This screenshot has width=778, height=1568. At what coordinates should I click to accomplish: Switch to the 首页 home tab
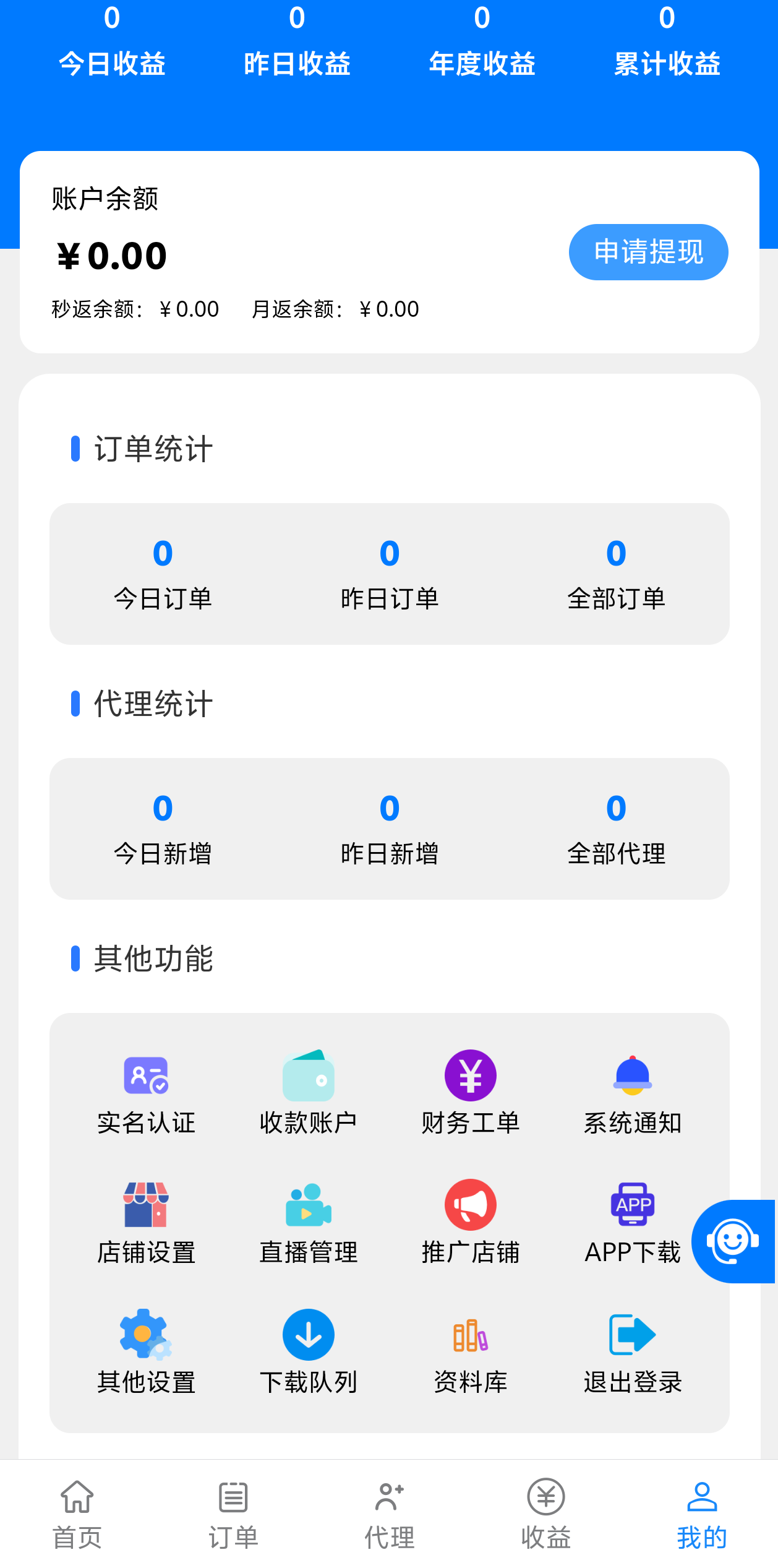[77, 1514]
